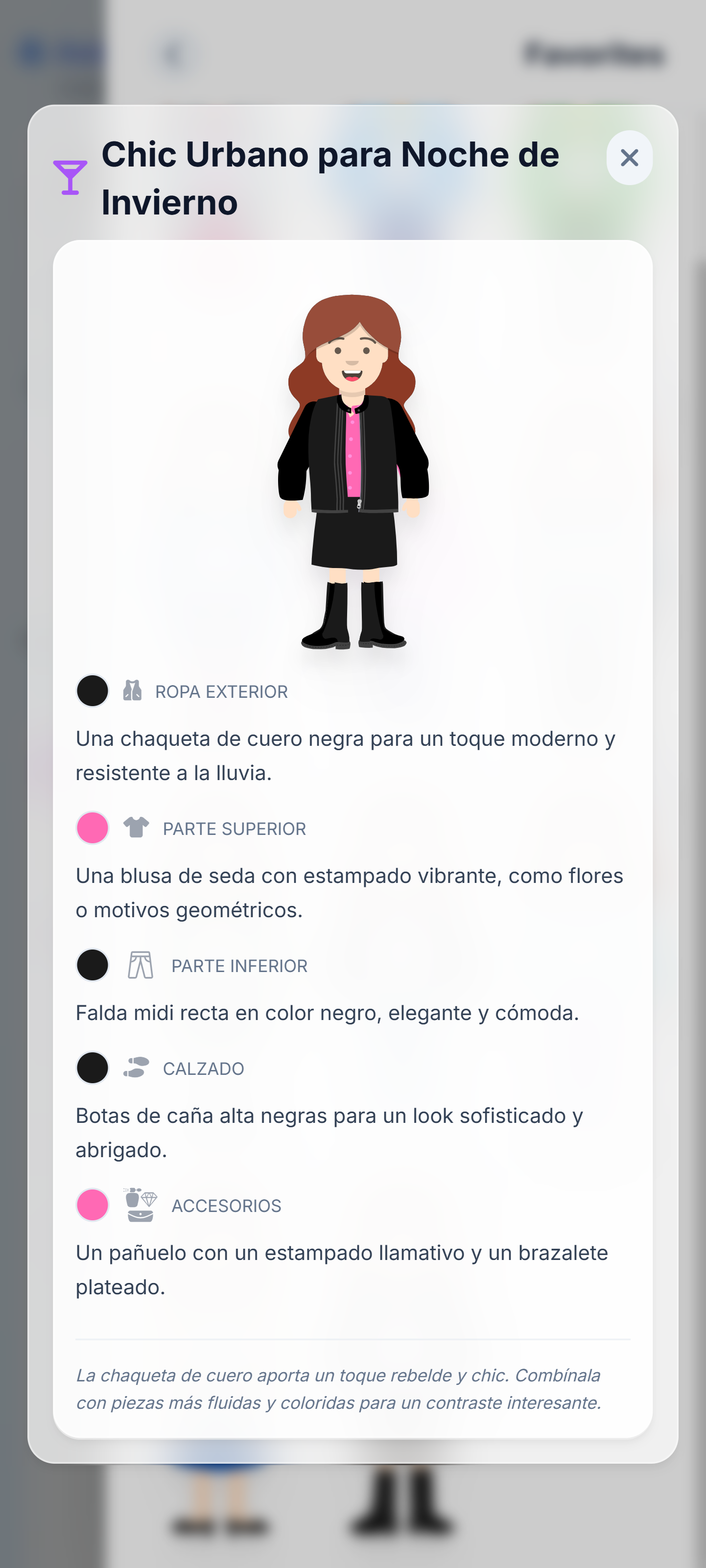Select the CALZADO section header

(x=203, y=1067)
